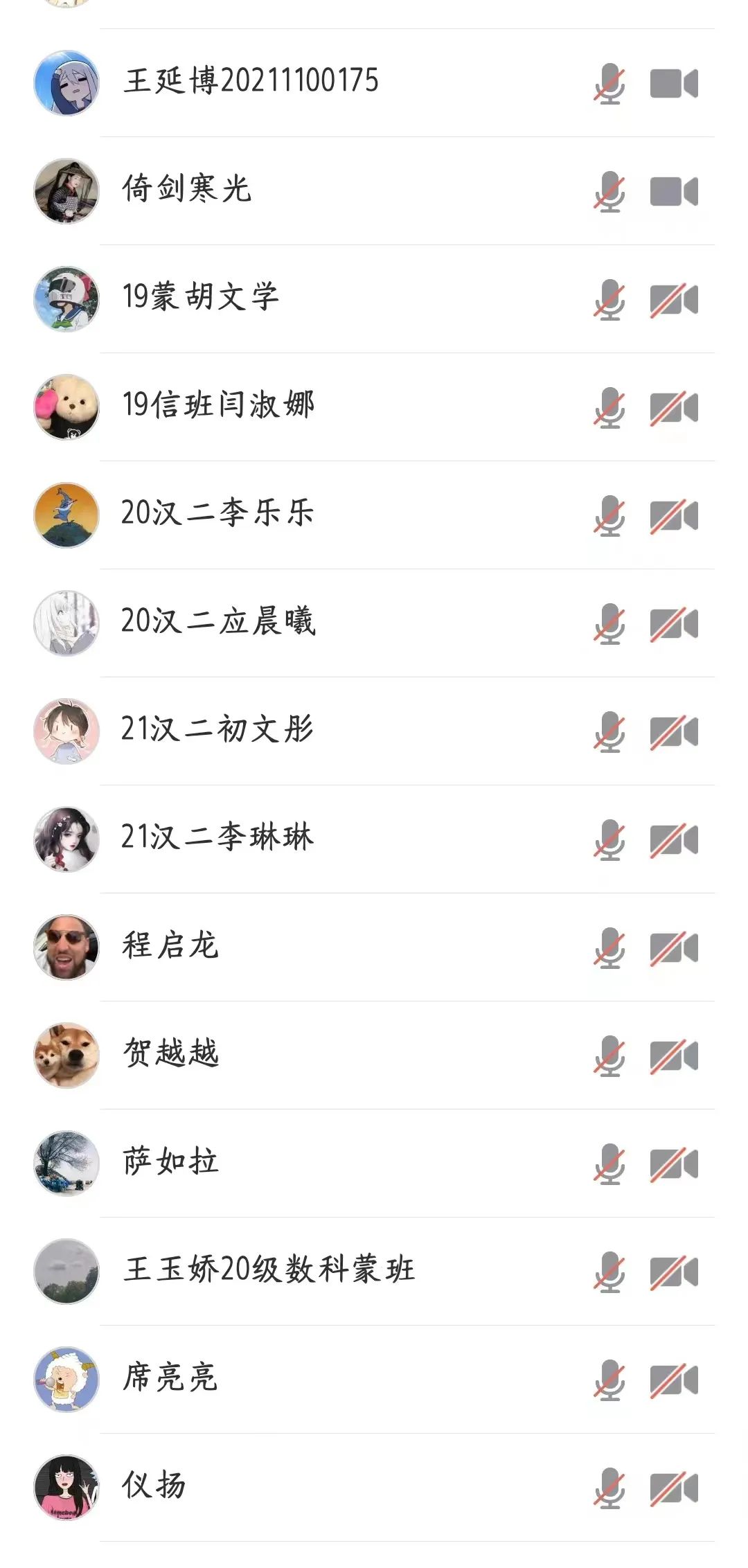Open participant 程启龙
The width and height of the screenshot is (748, 1568).
click(x=170, y=946)
